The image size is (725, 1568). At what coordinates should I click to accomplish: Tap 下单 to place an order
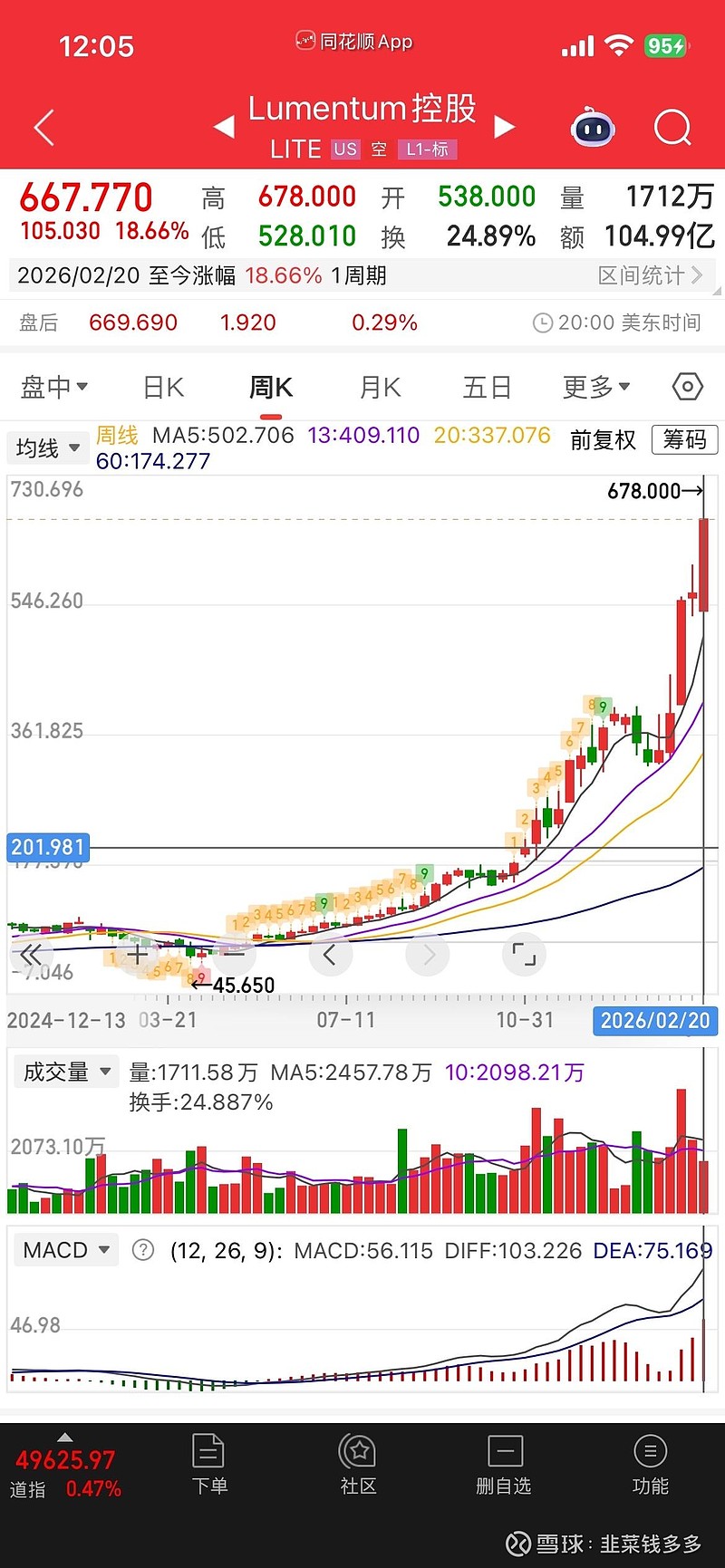209,1465
